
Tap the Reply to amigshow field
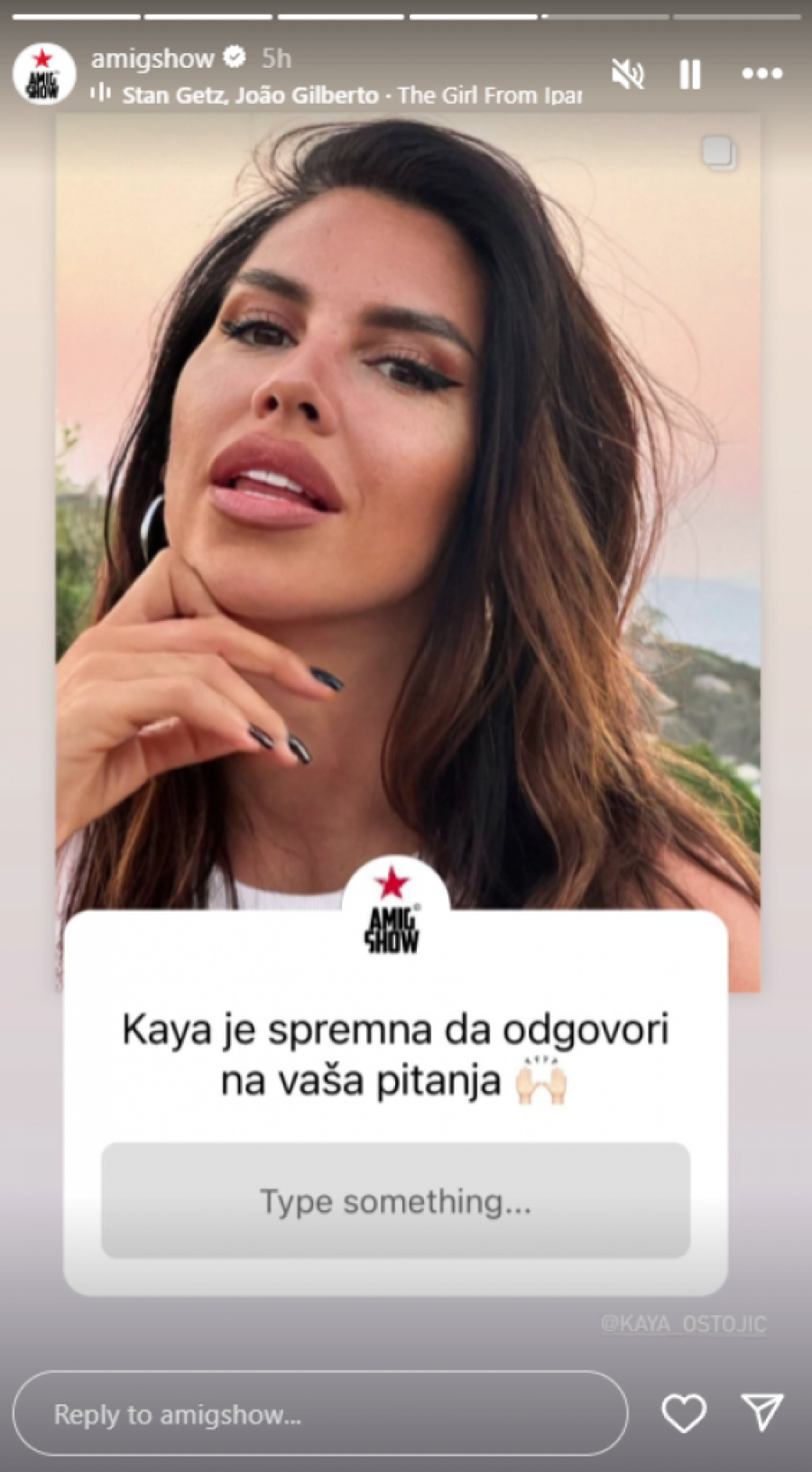click(320, 1413)
